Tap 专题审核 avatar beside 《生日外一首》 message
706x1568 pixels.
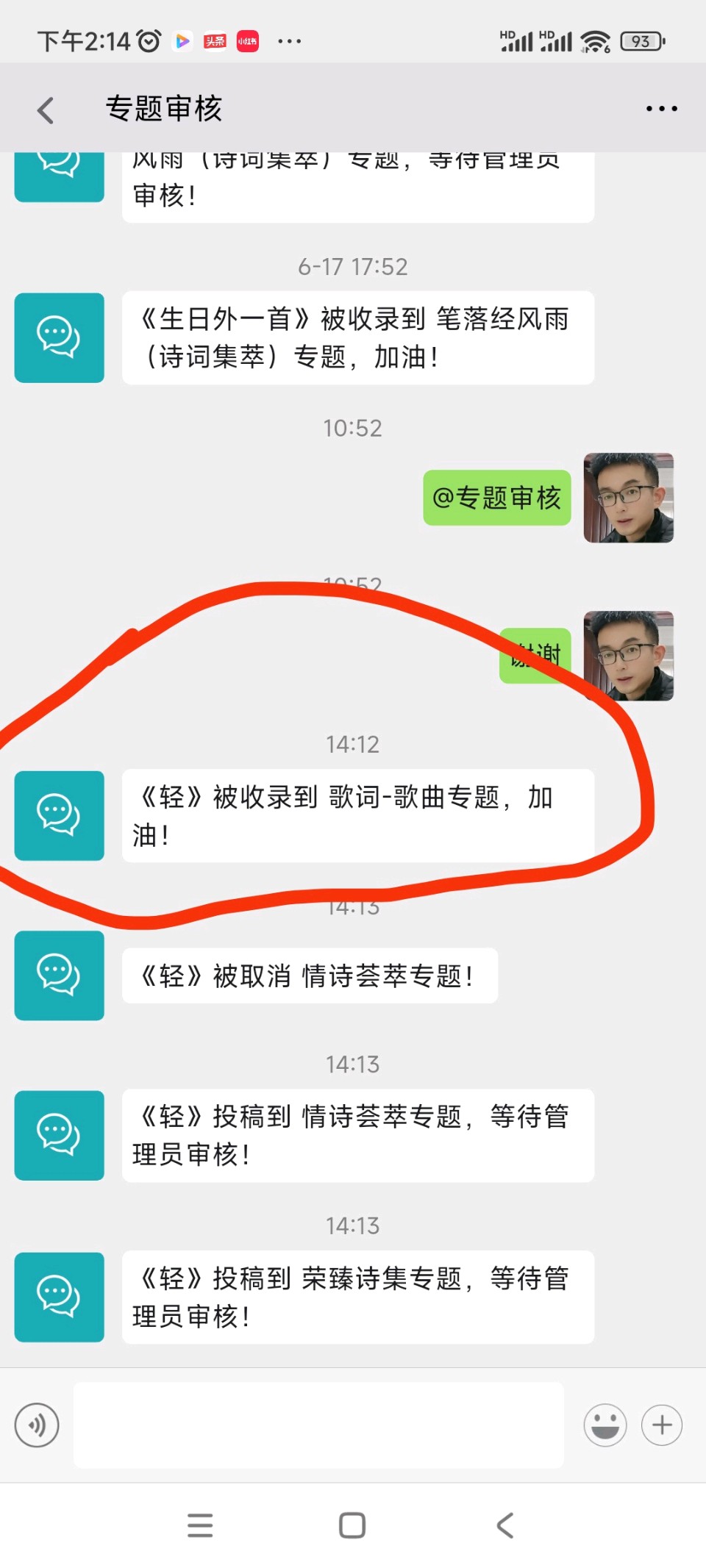tap(59, 337)
